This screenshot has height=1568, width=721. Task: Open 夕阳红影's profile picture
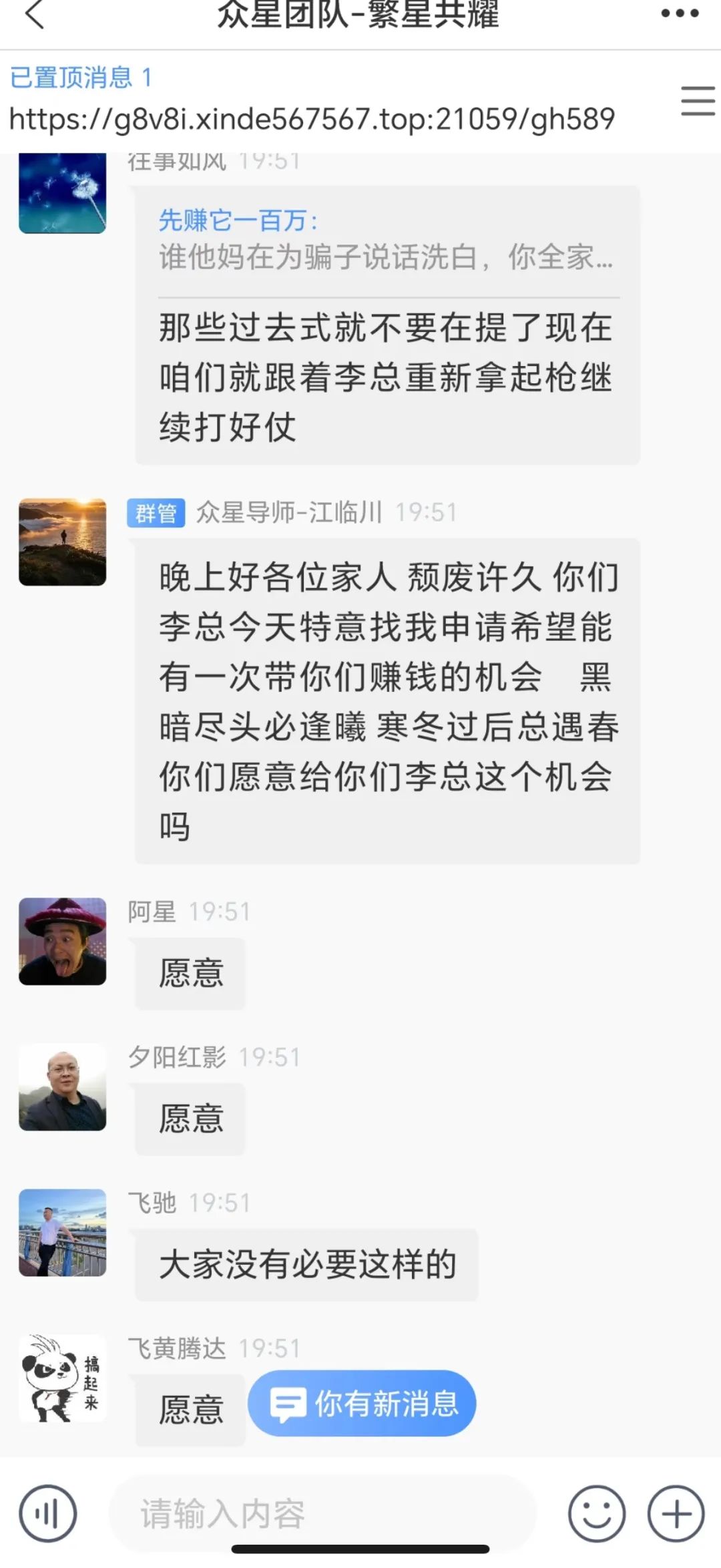[63, 1087]
